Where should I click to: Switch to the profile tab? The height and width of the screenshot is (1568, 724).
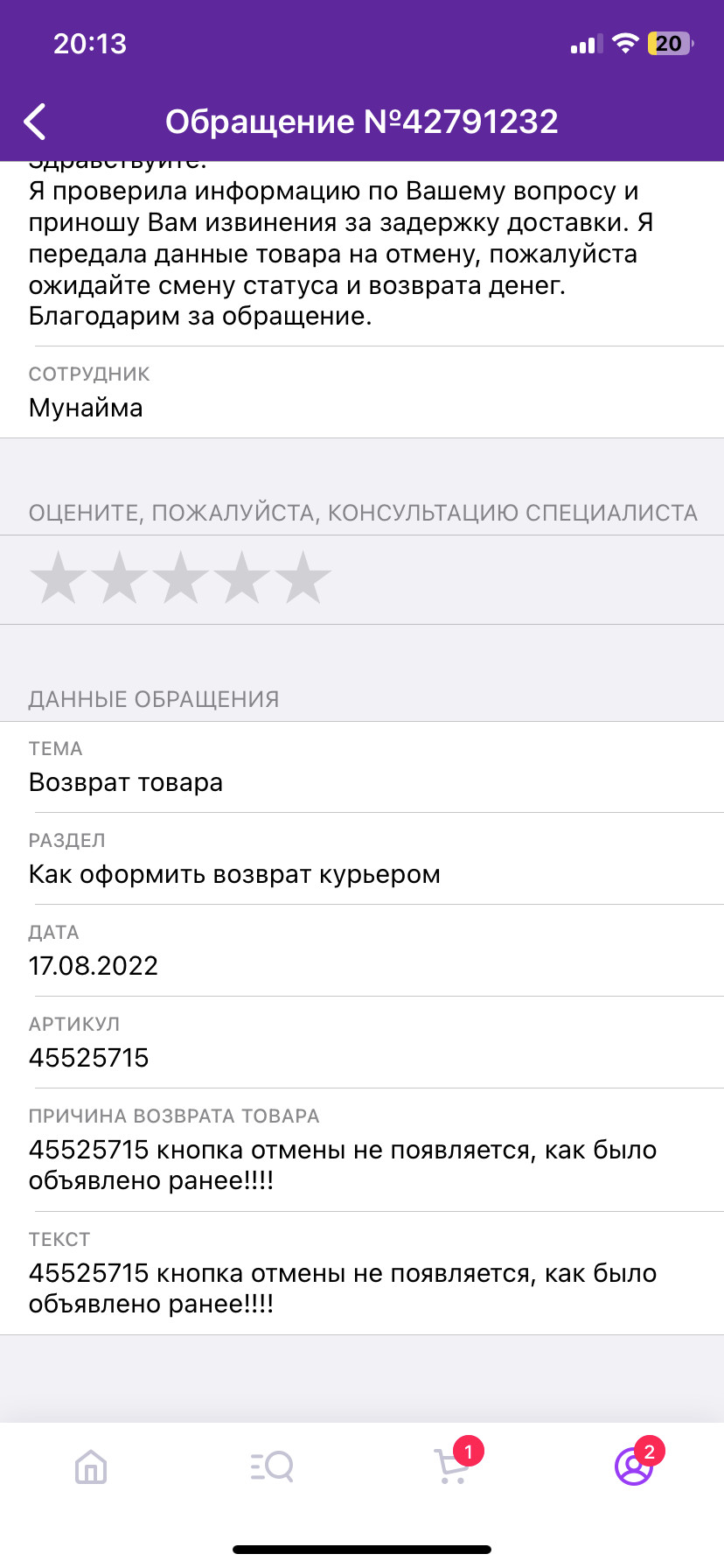pos(634,1466)
